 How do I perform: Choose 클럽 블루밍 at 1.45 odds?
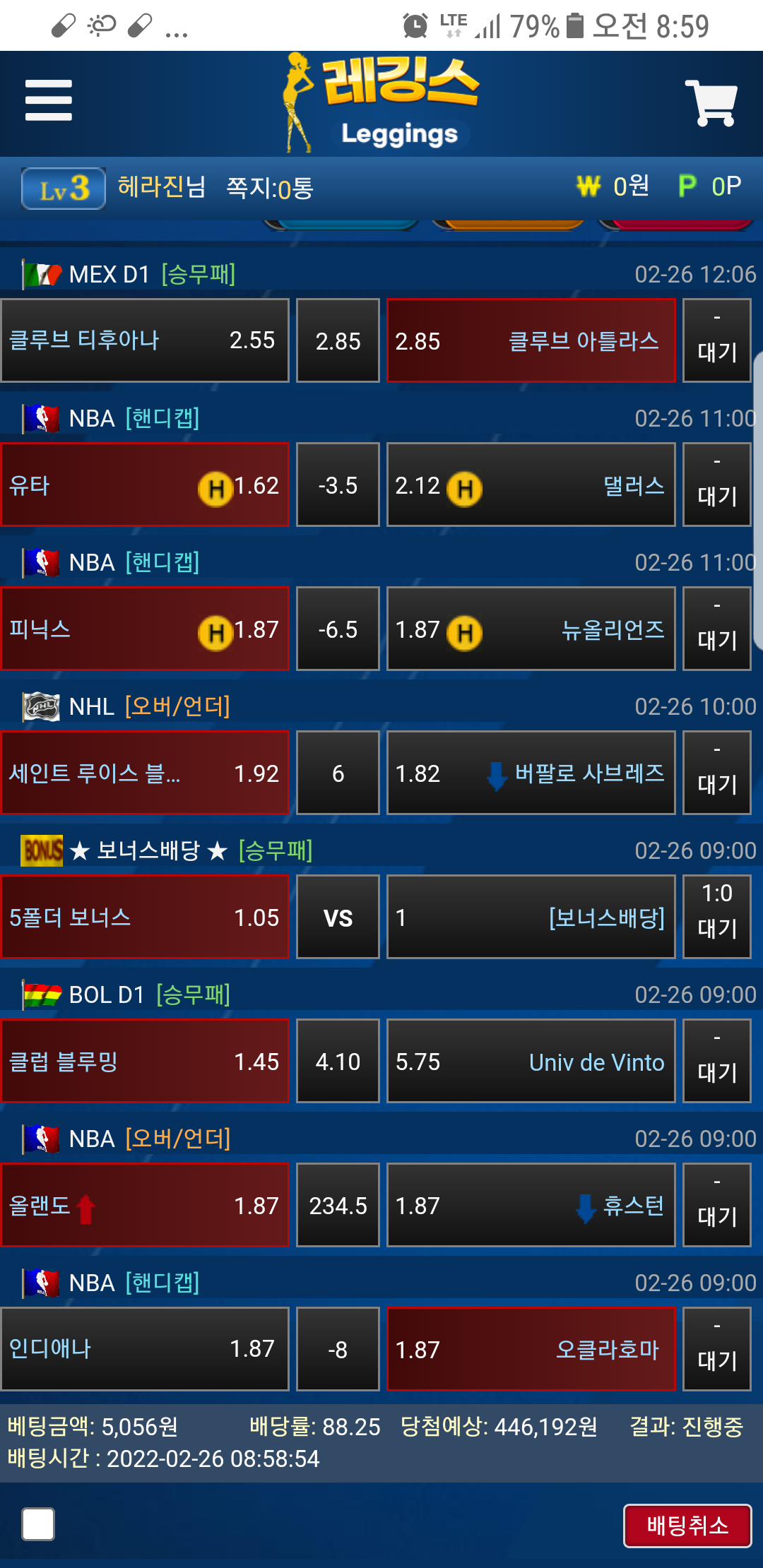coord(145,1061)
